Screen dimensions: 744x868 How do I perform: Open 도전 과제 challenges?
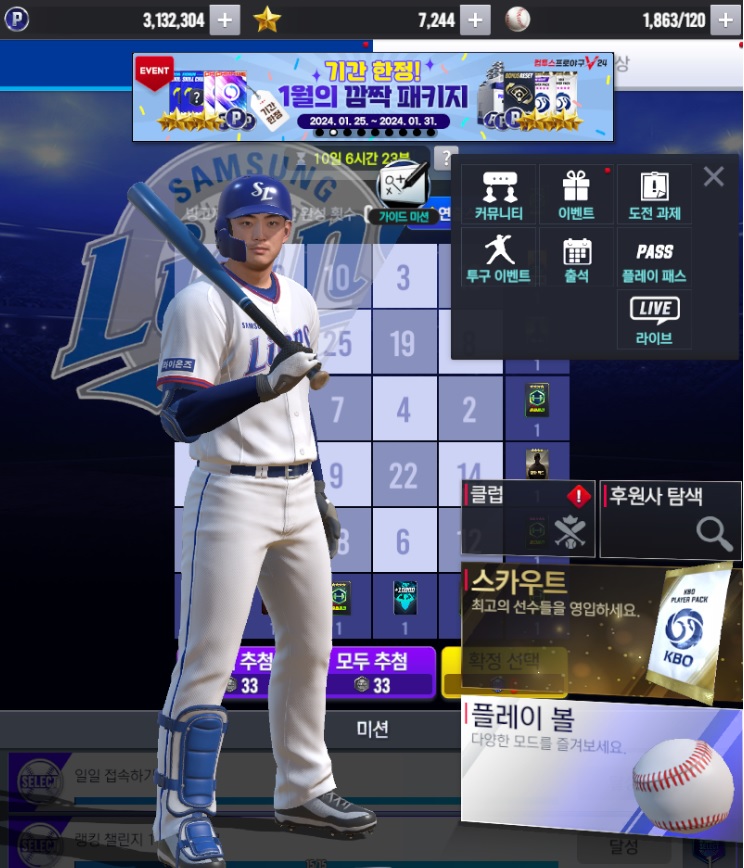(x=653, y=196)
